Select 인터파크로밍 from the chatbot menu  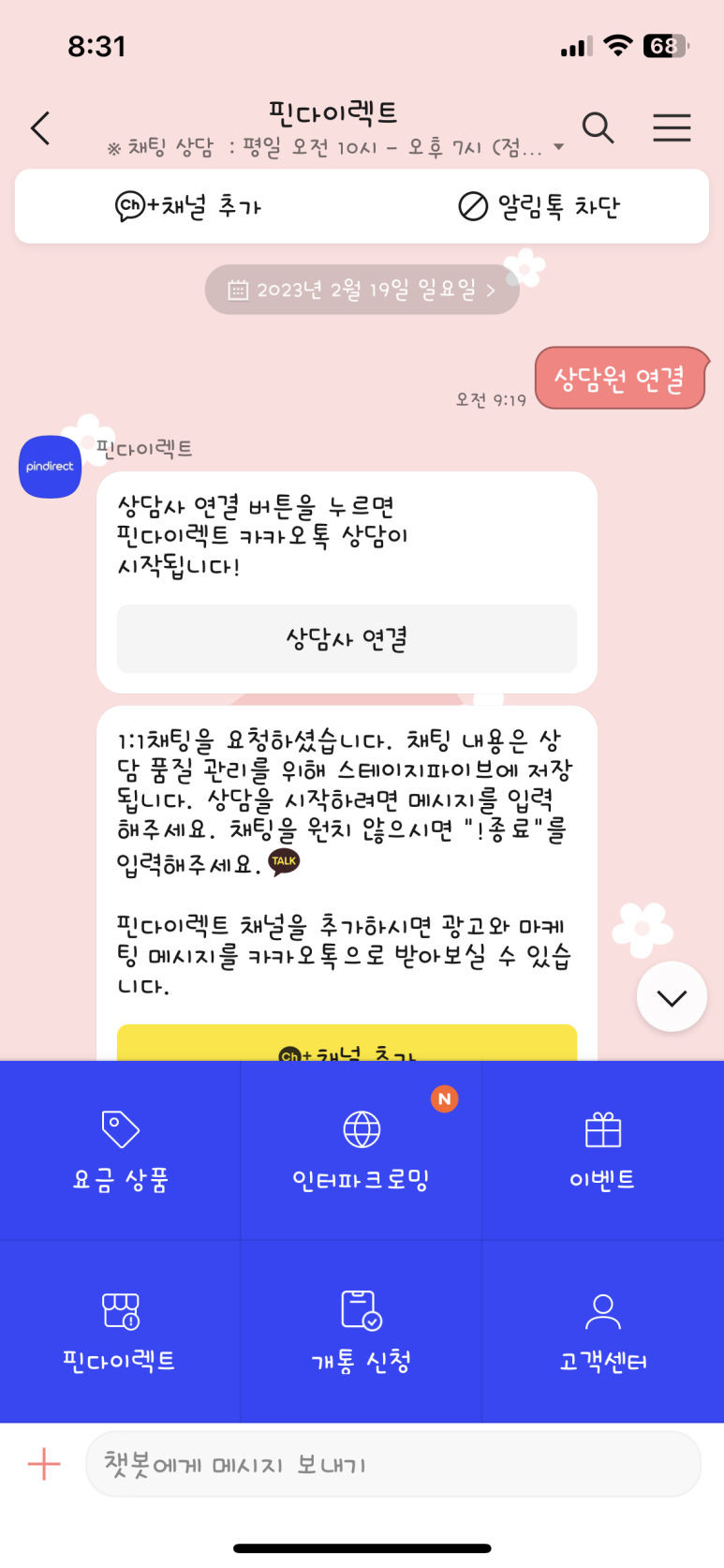361,1151
